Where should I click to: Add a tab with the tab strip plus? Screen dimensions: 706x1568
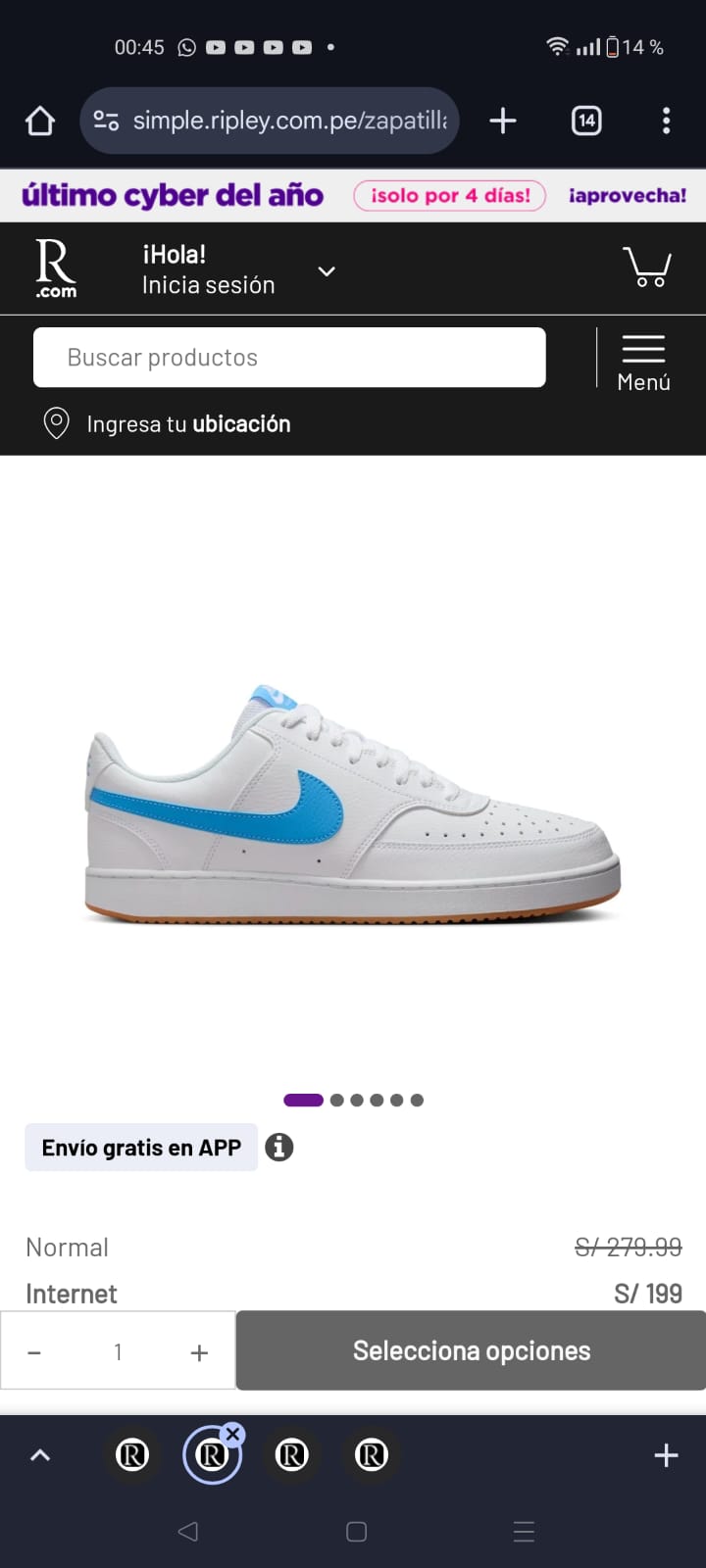pos(666,1455)
